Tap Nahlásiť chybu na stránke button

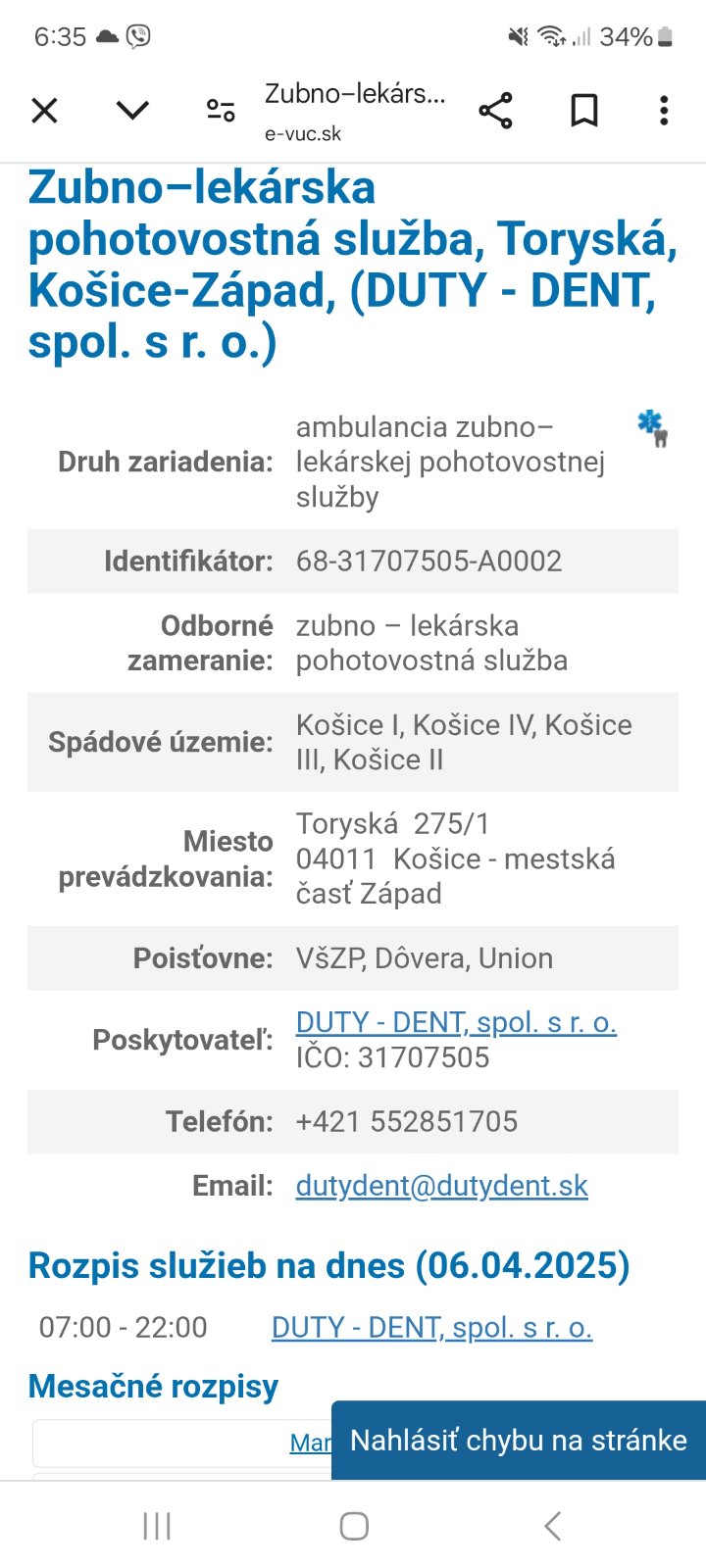(519, 1440)
